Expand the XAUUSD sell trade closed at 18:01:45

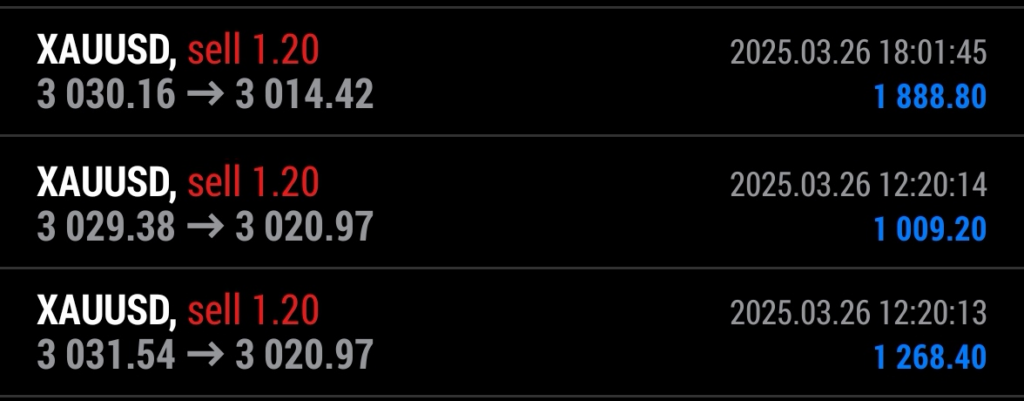(x=512, y=71)
